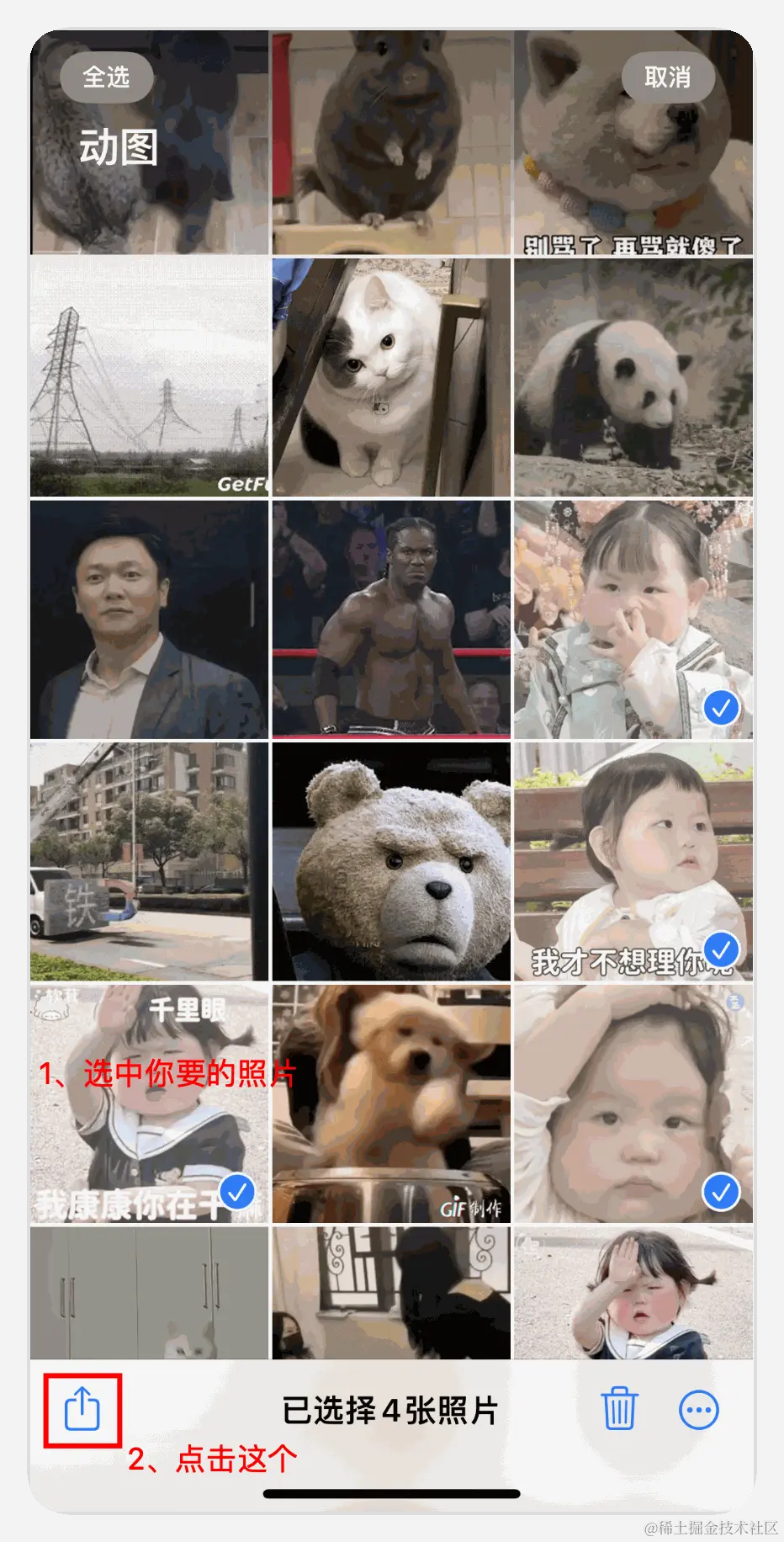Select the white and gray cat GIF
This screenshot has width=784, height=1542.
[391, 376]
